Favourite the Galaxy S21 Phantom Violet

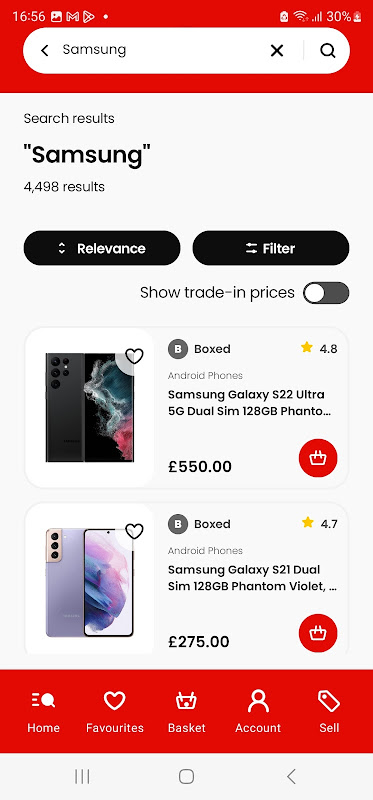[134, 531]
